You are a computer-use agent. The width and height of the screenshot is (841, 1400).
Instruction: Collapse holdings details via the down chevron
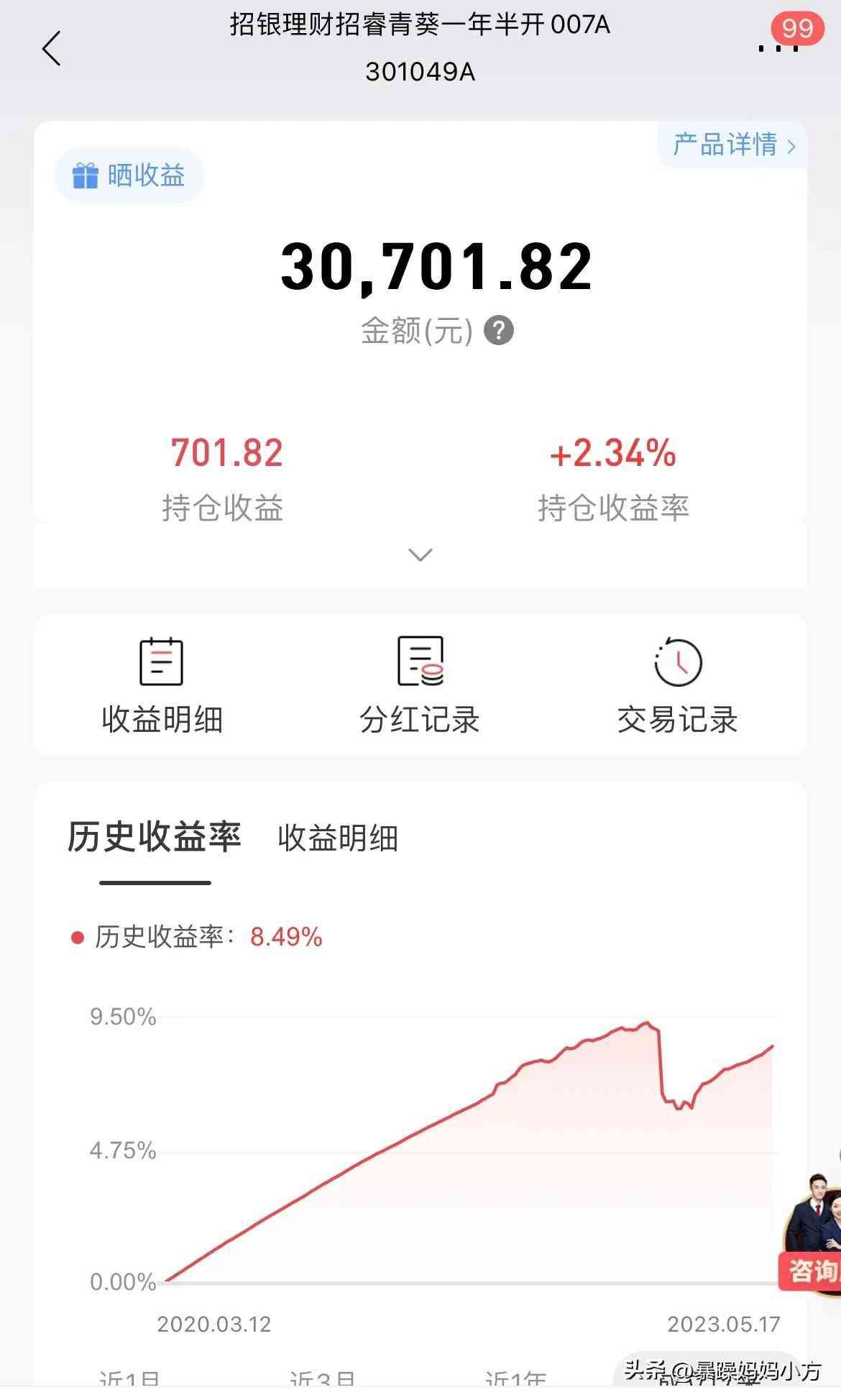tap(419, 555)
